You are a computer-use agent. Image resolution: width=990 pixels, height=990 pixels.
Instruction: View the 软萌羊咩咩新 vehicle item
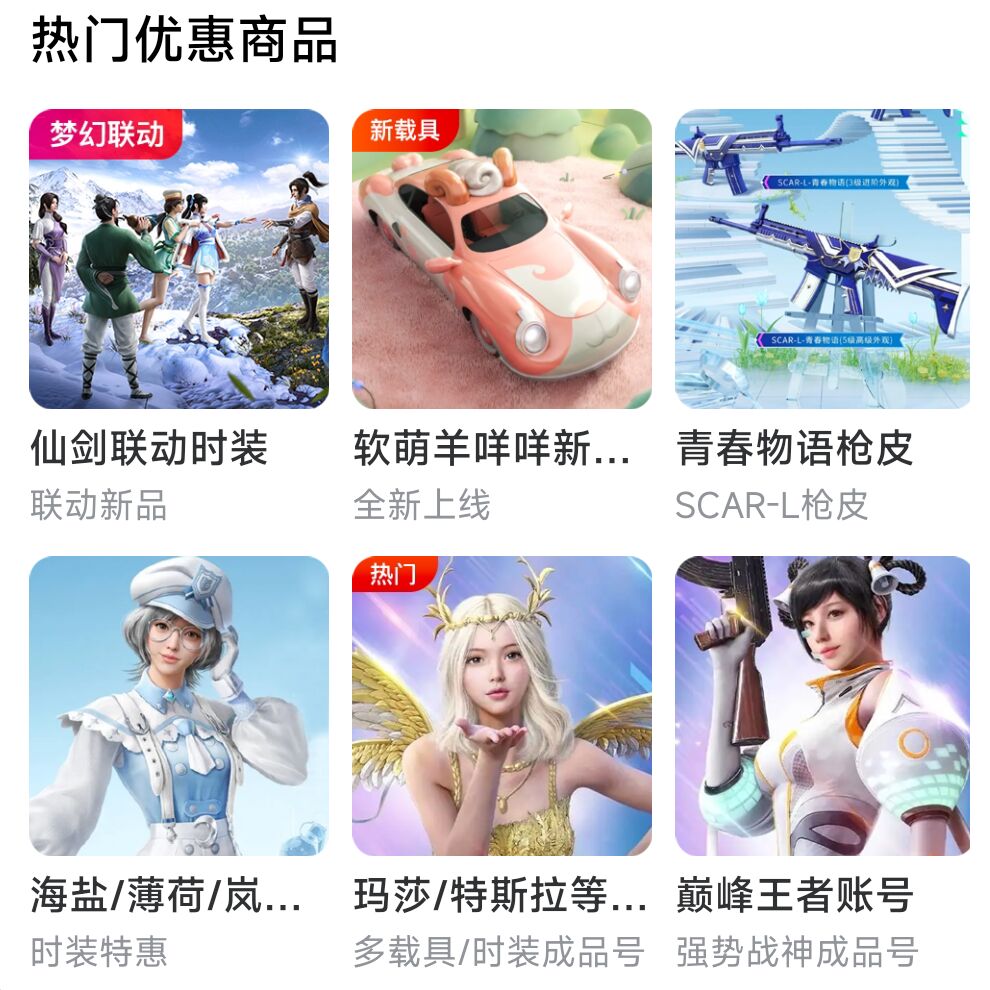[x=501, y=260]
